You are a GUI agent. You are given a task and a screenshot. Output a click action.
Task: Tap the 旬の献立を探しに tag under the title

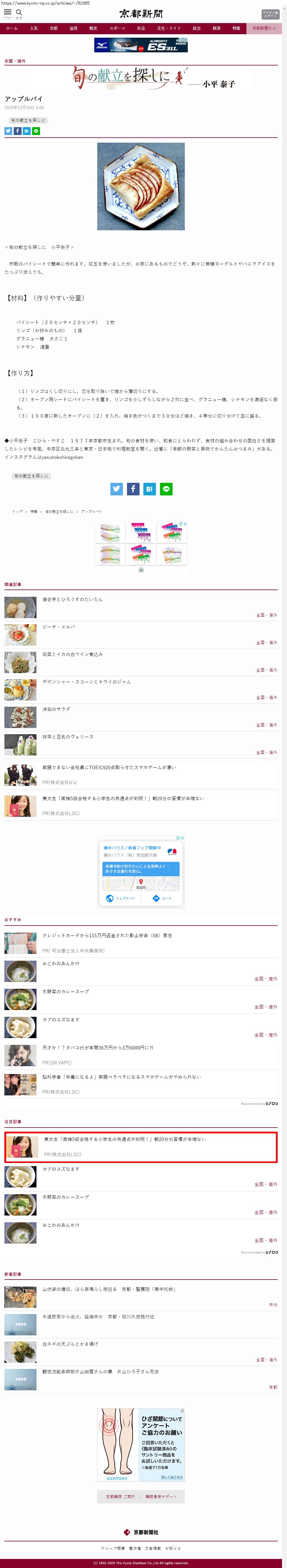click(x=28, y=120)
